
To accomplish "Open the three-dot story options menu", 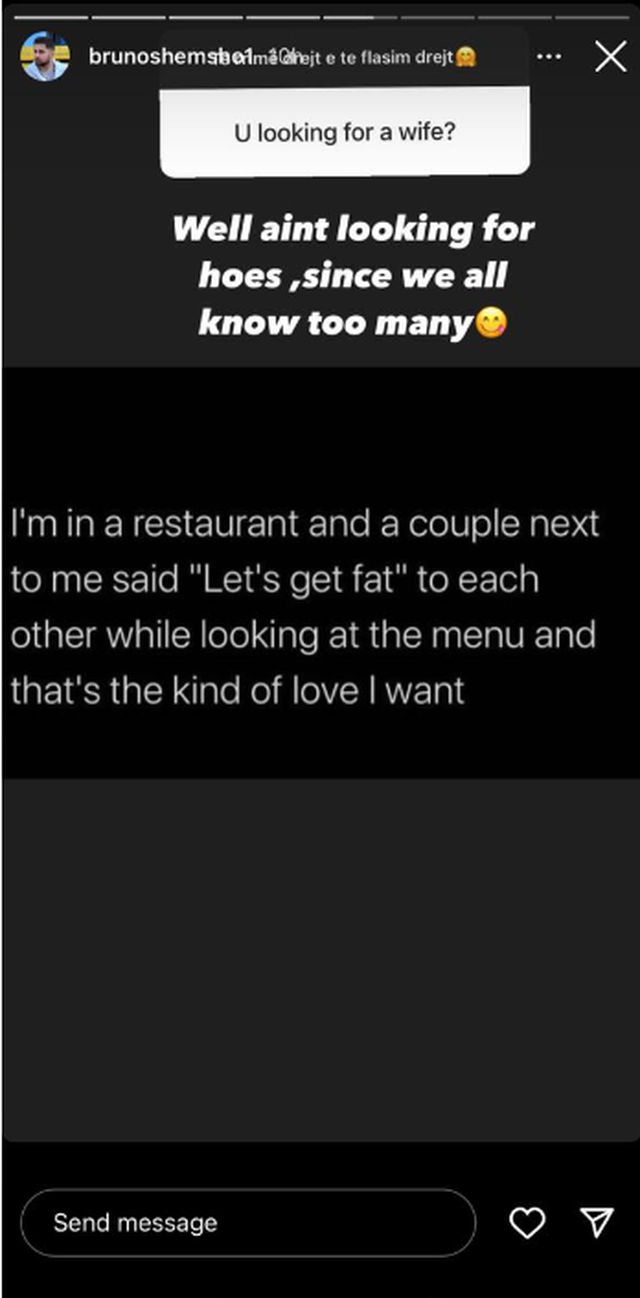I will (549, 57).
